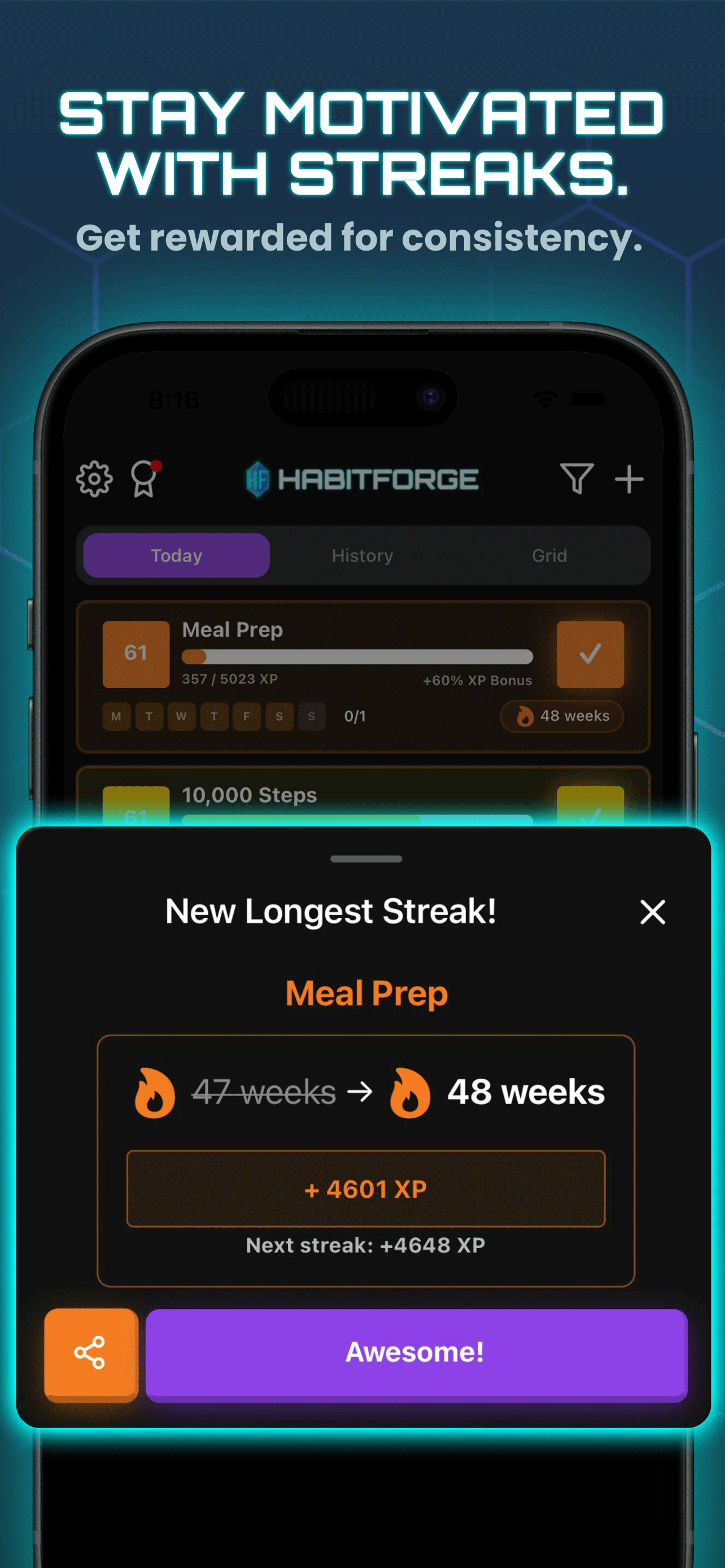Tap the +4601 XP reward banner

tap(366, 1188)
